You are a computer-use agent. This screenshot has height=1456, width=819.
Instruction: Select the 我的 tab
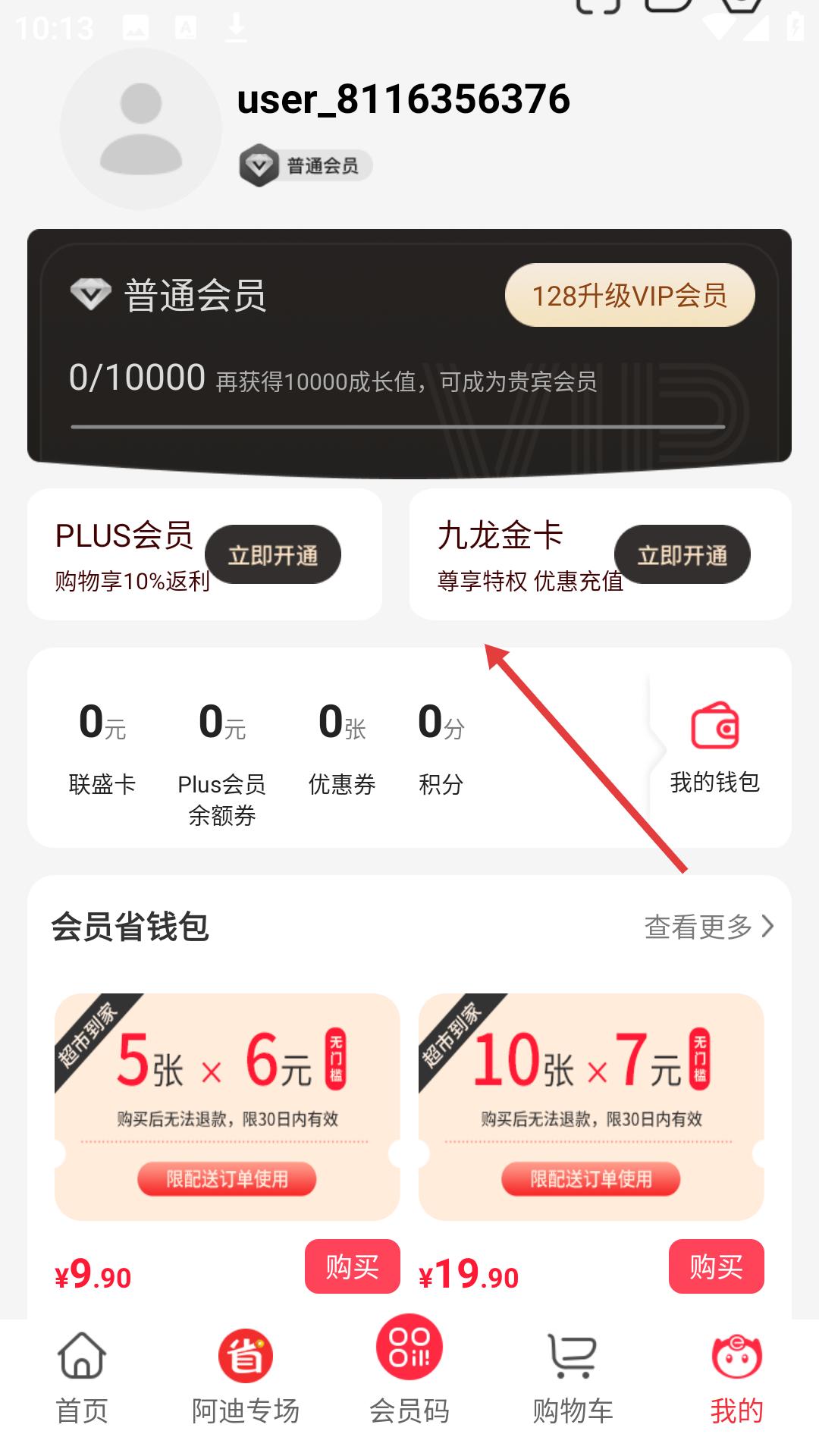pos(736,1378)
